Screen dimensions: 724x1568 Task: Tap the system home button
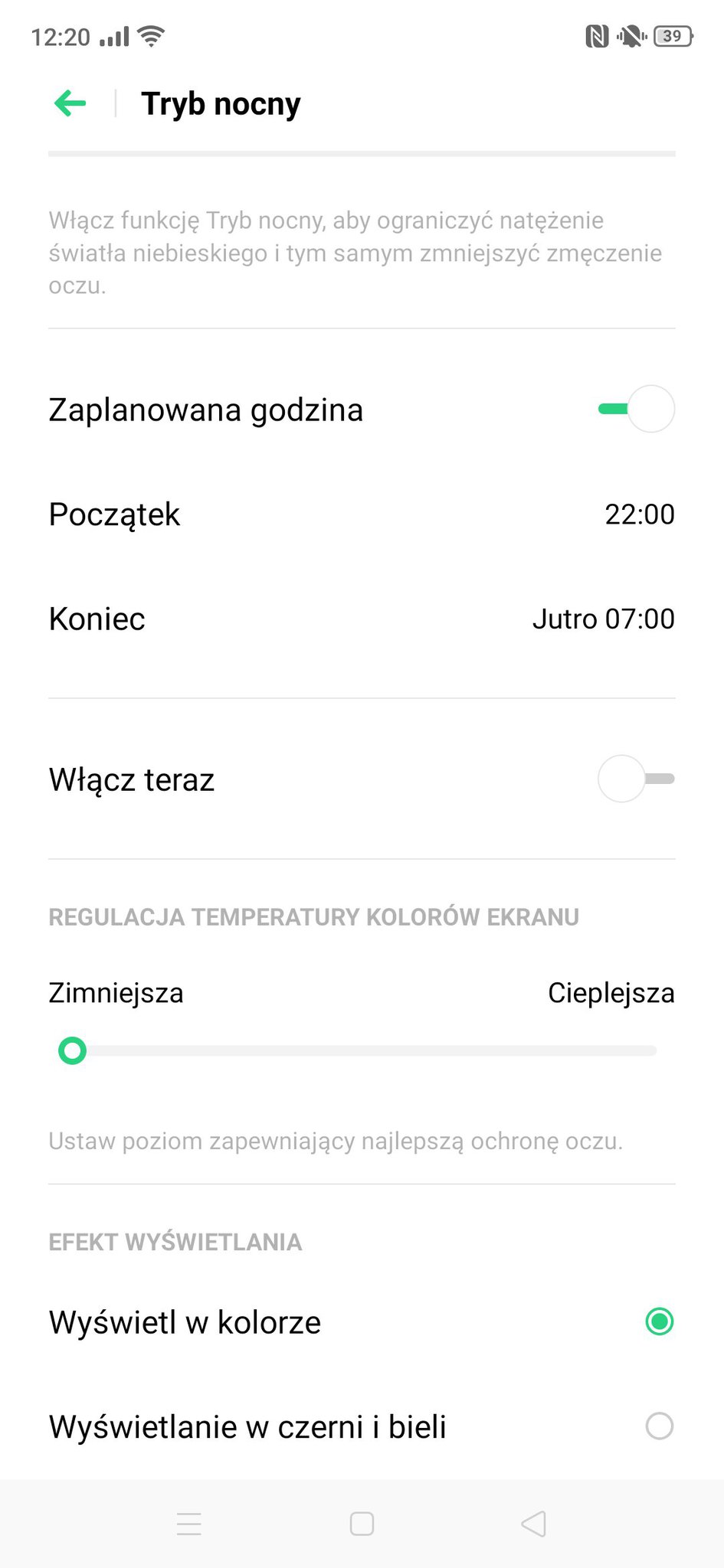coord(362,1524)
